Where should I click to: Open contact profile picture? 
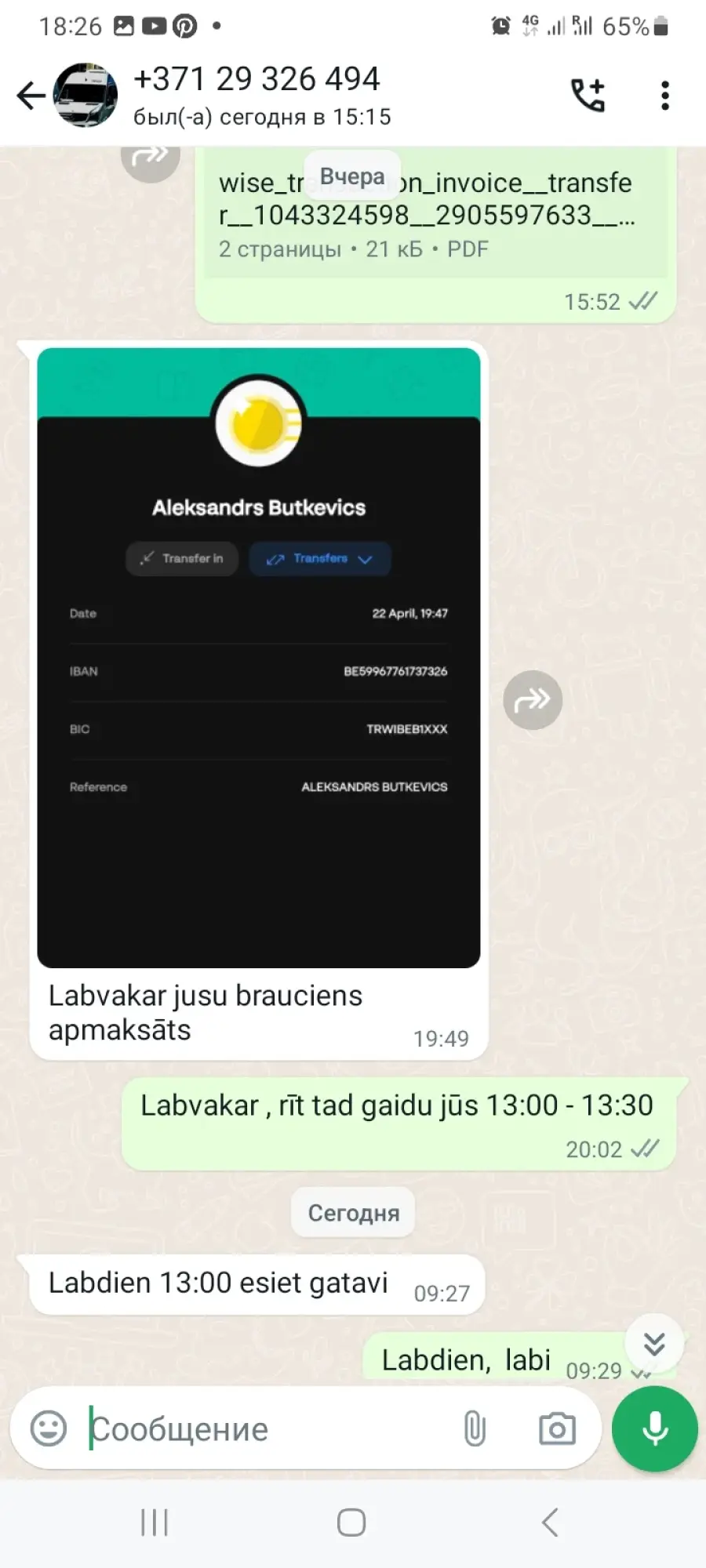coord(86,95)
